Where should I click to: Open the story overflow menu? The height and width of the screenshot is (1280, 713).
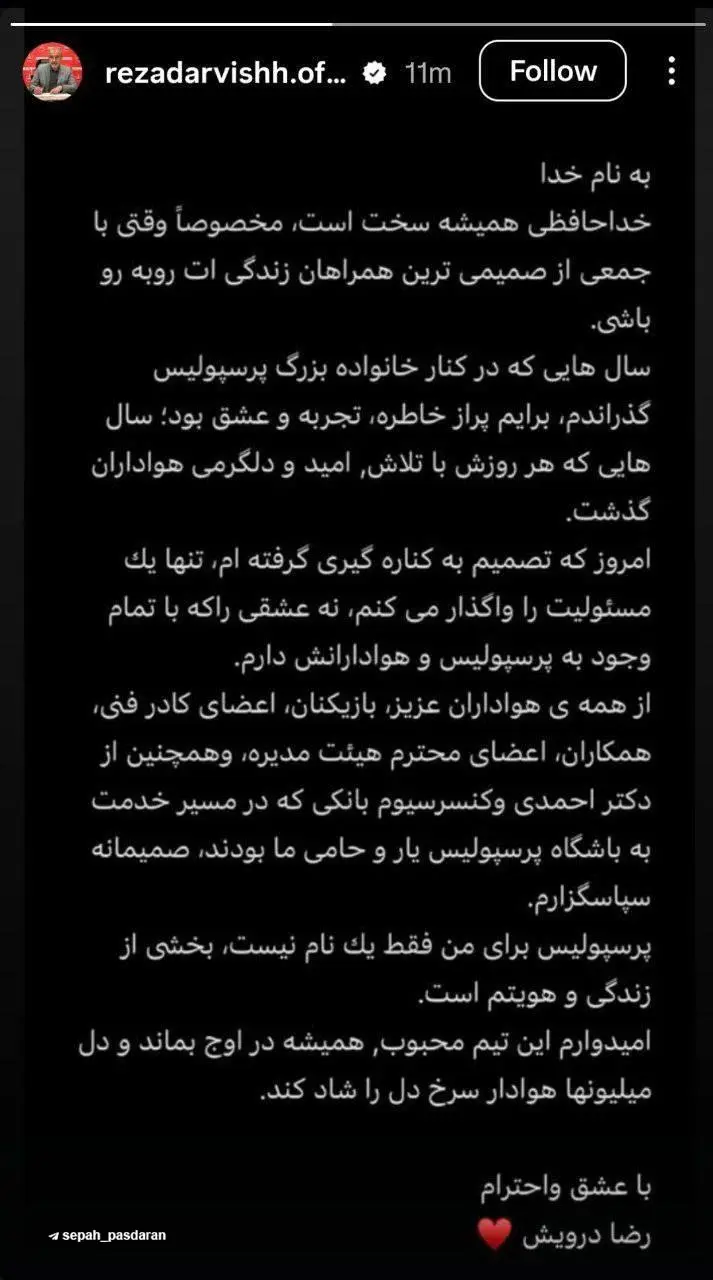[672, 71]
